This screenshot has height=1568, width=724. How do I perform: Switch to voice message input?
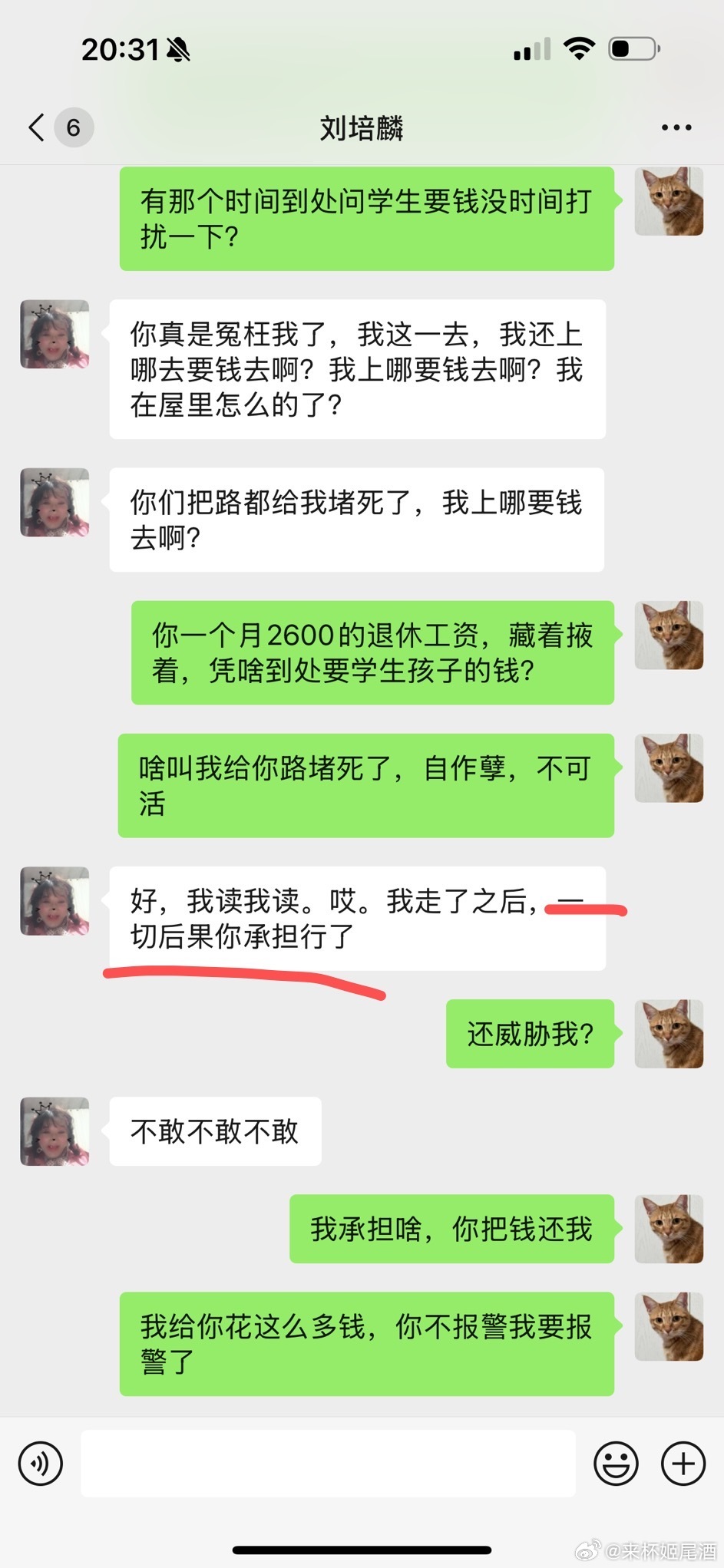pyautogui.click(x=40, y=1464)
